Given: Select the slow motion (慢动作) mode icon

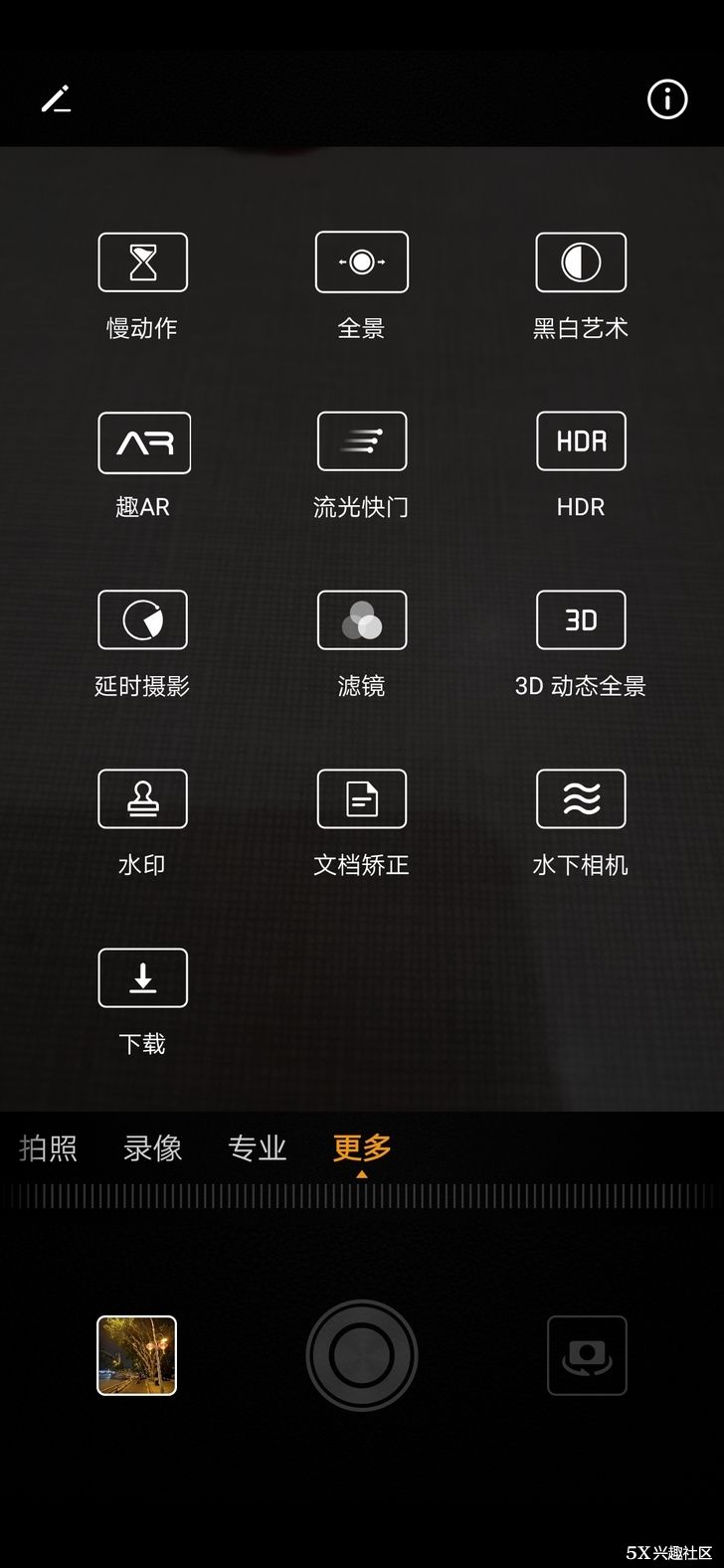Looking at the screenshot, I should click(142, 261).
